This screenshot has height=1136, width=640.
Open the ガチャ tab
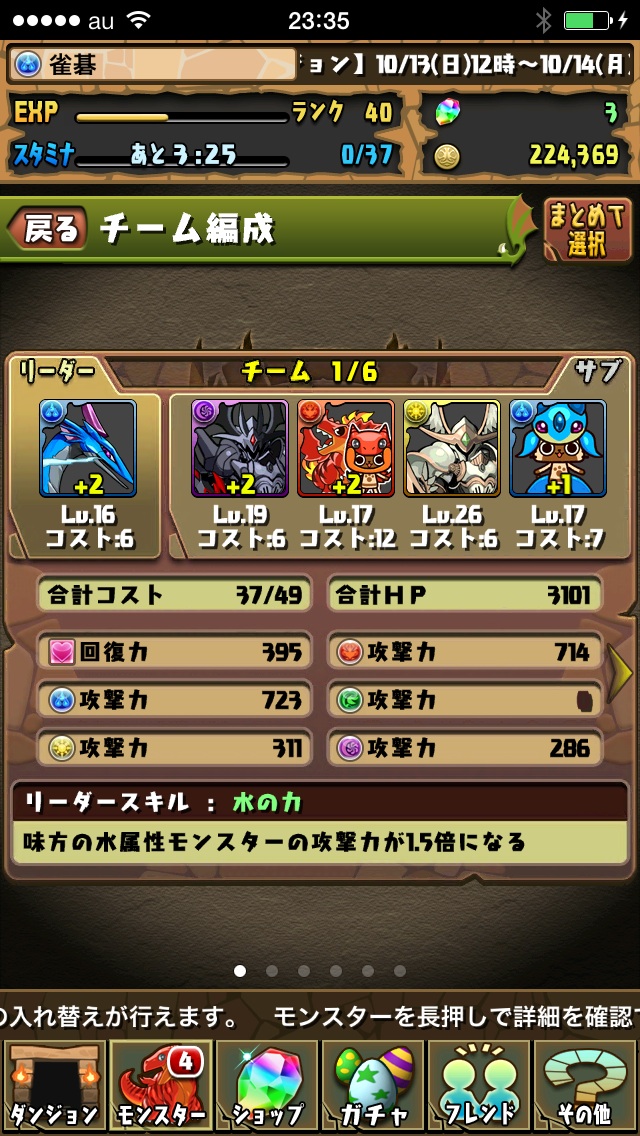click(x=373, y=1086)
